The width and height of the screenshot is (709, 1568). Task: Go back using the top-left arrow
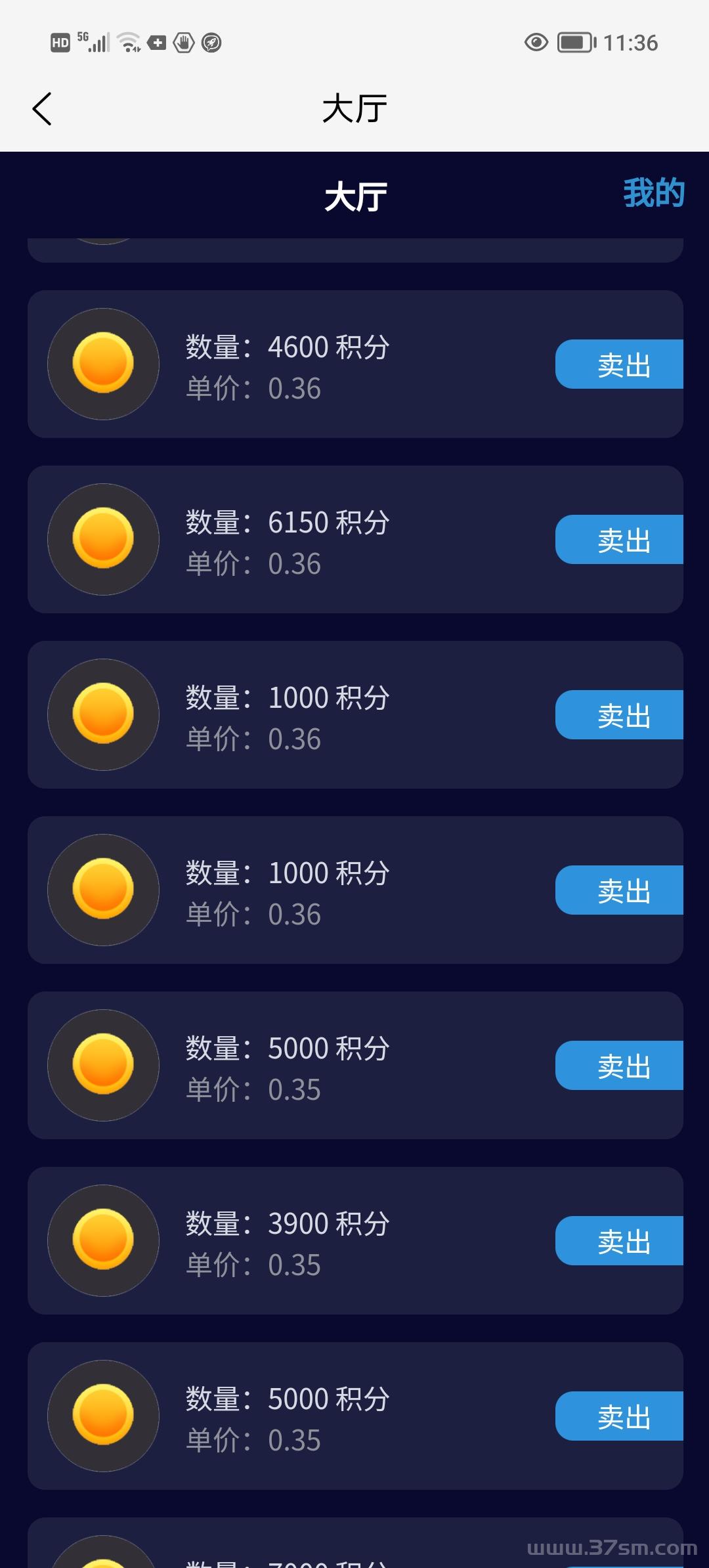[42, 108]
